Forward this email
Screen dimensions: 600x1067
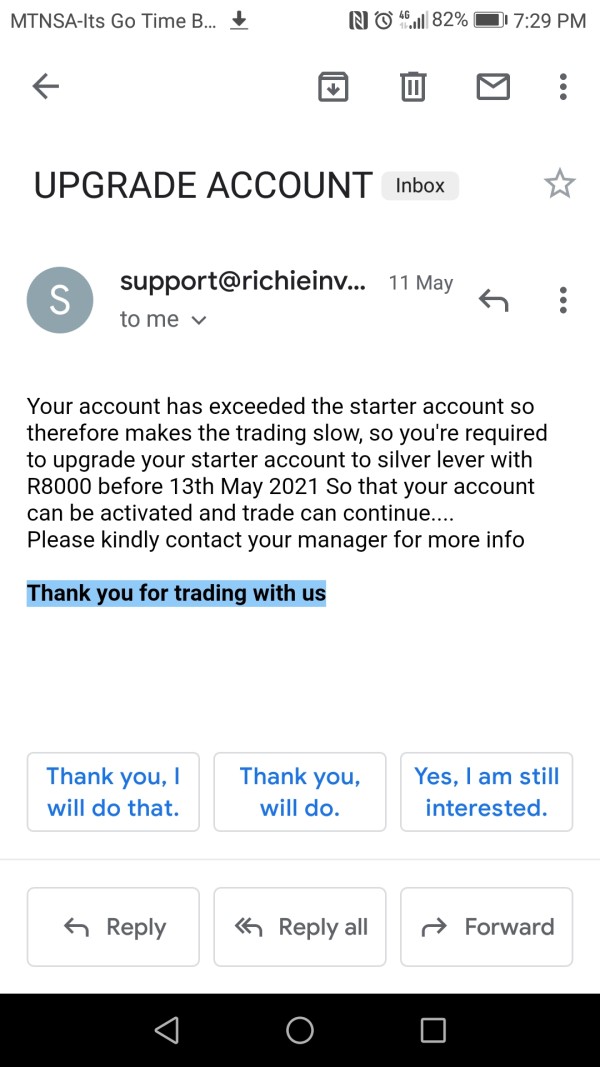pyautogui.click(x=486, y=927)
